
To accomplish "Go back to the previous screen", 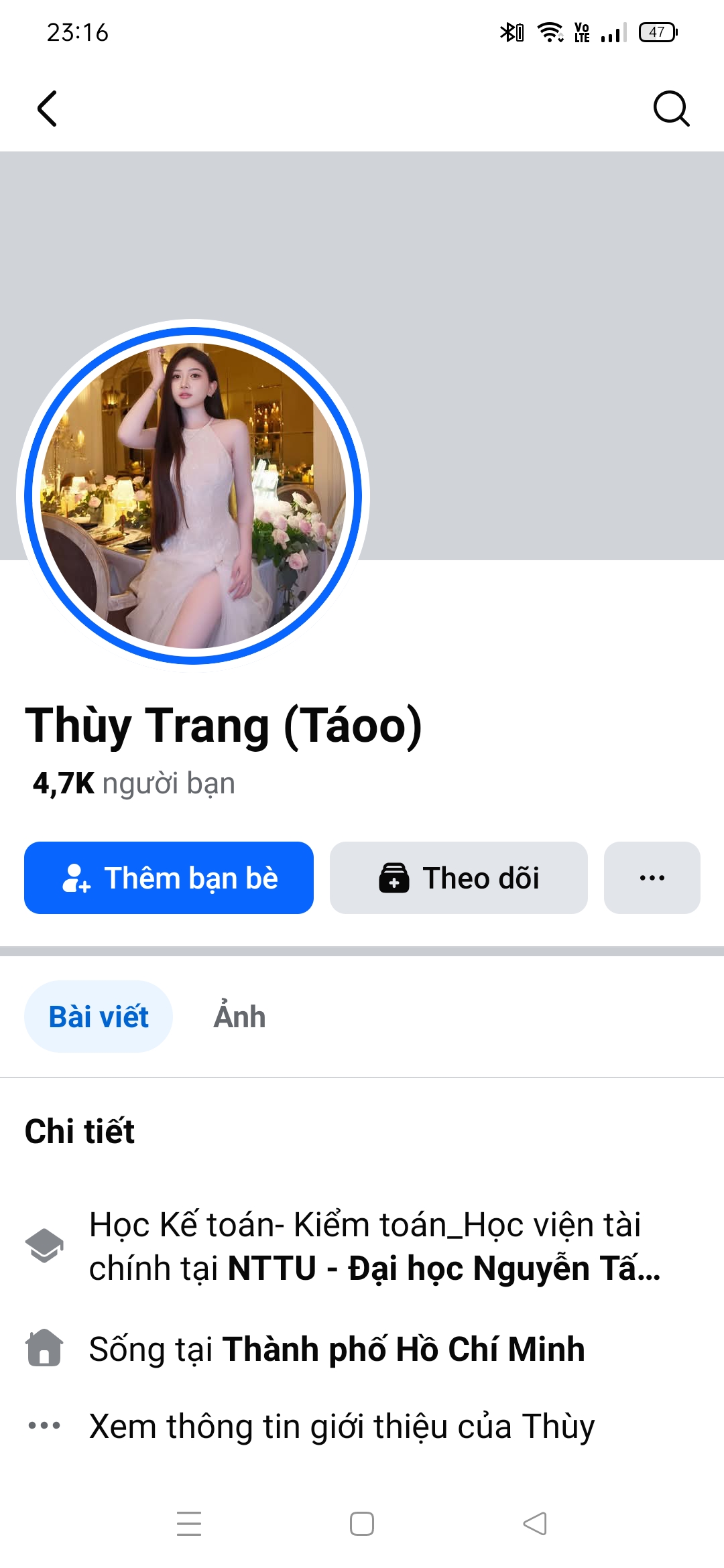I will 47,109.
